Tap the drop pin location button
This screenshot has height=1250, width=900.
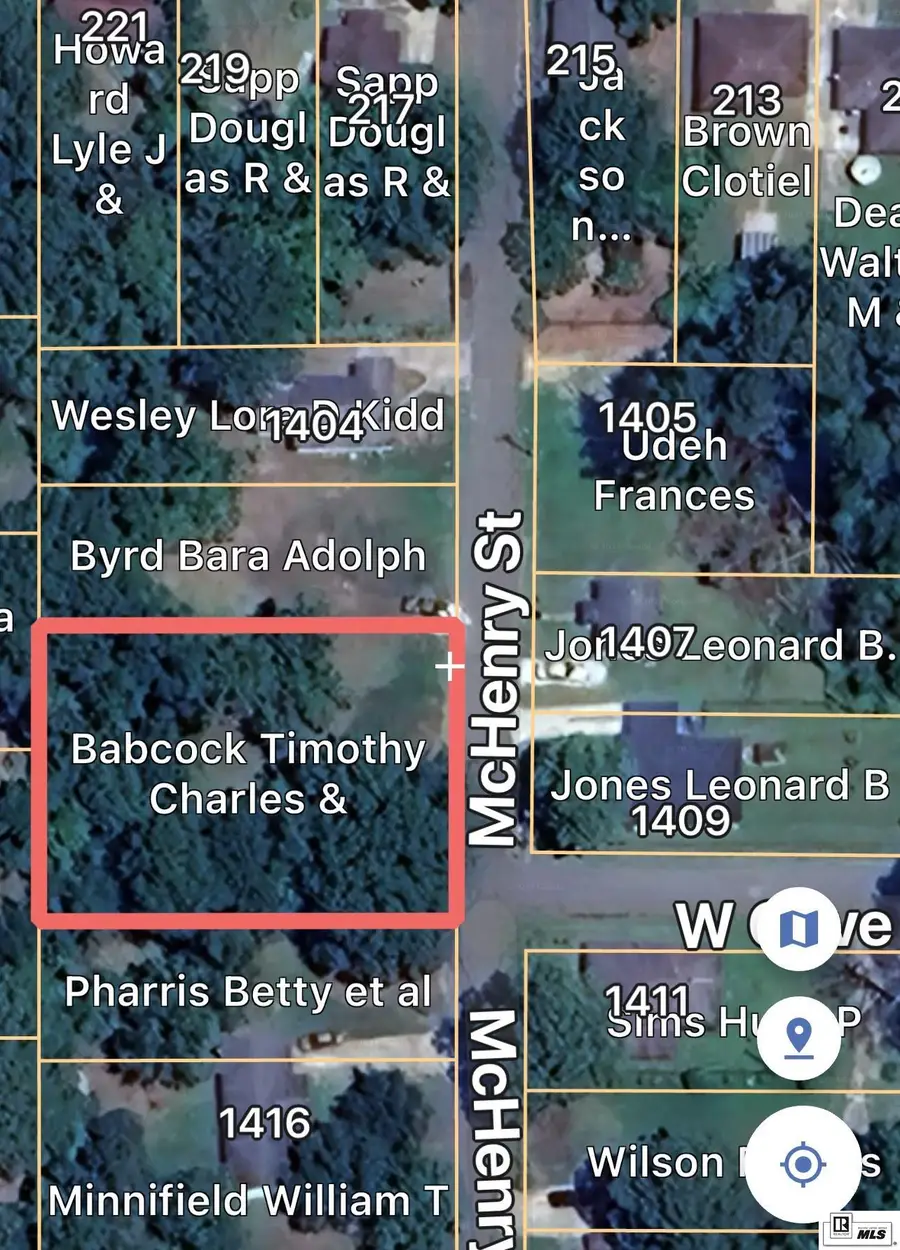(797, 1039)
